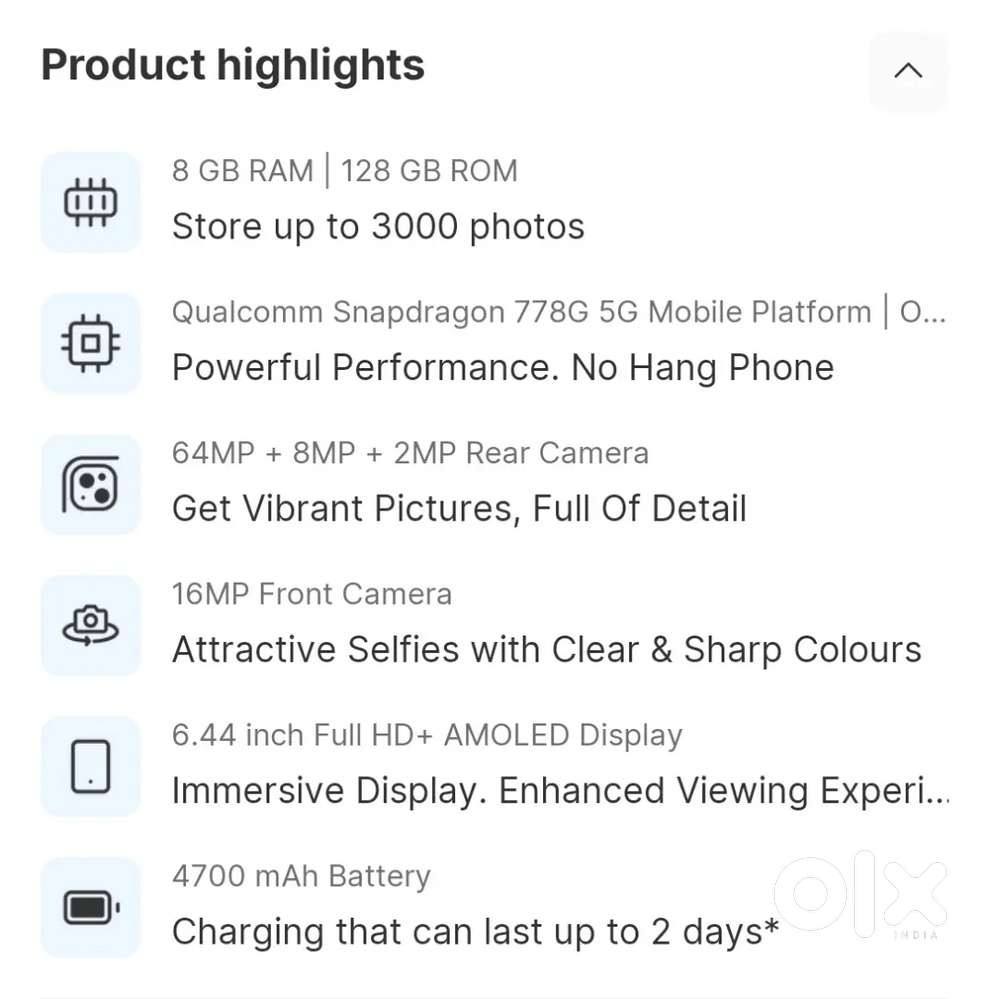Screen dimensions: 989x999
Task: Click the processor icon beside performance text
Action: pyautogui.click(x=90, y=344)
